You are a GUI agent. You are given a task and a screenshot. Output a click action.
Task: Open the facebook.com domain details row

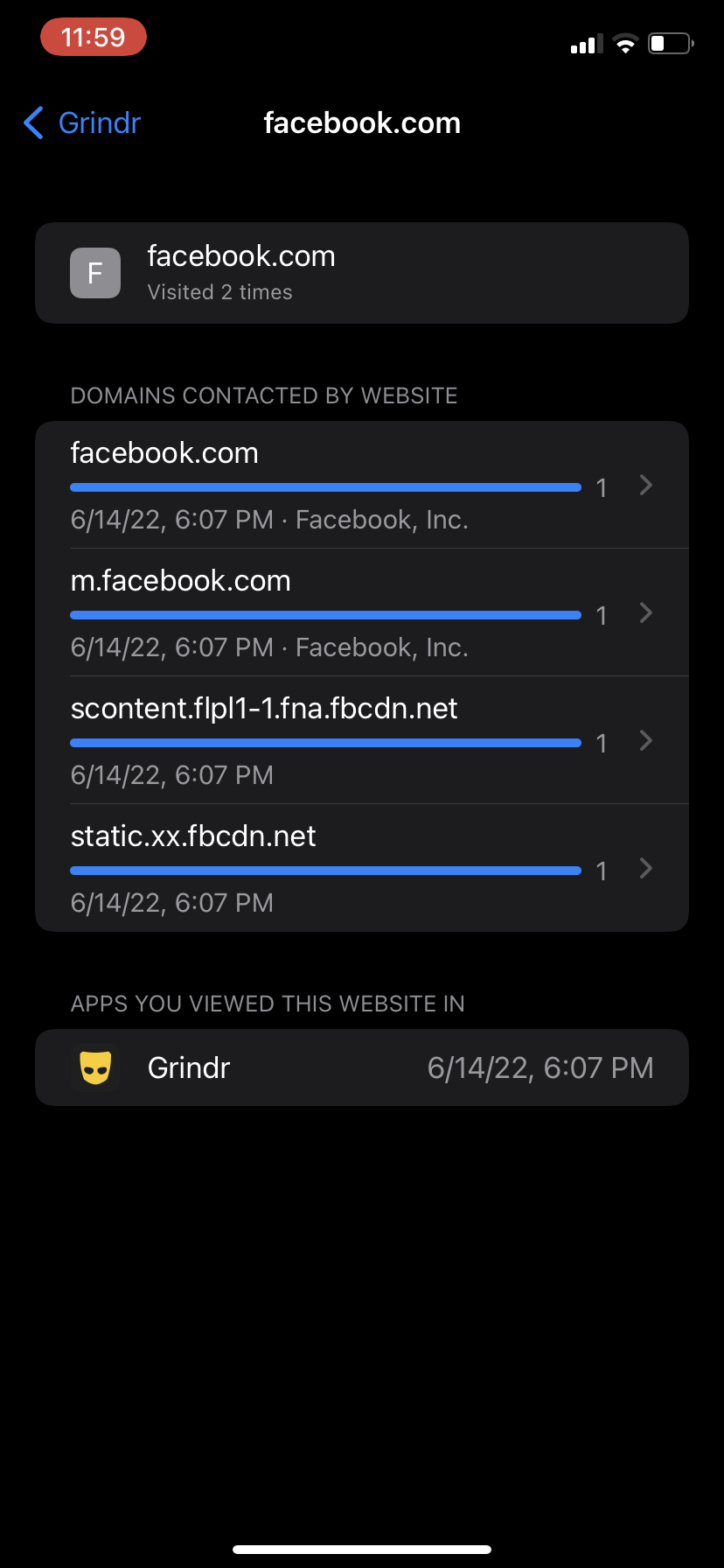tap(362, 485)
